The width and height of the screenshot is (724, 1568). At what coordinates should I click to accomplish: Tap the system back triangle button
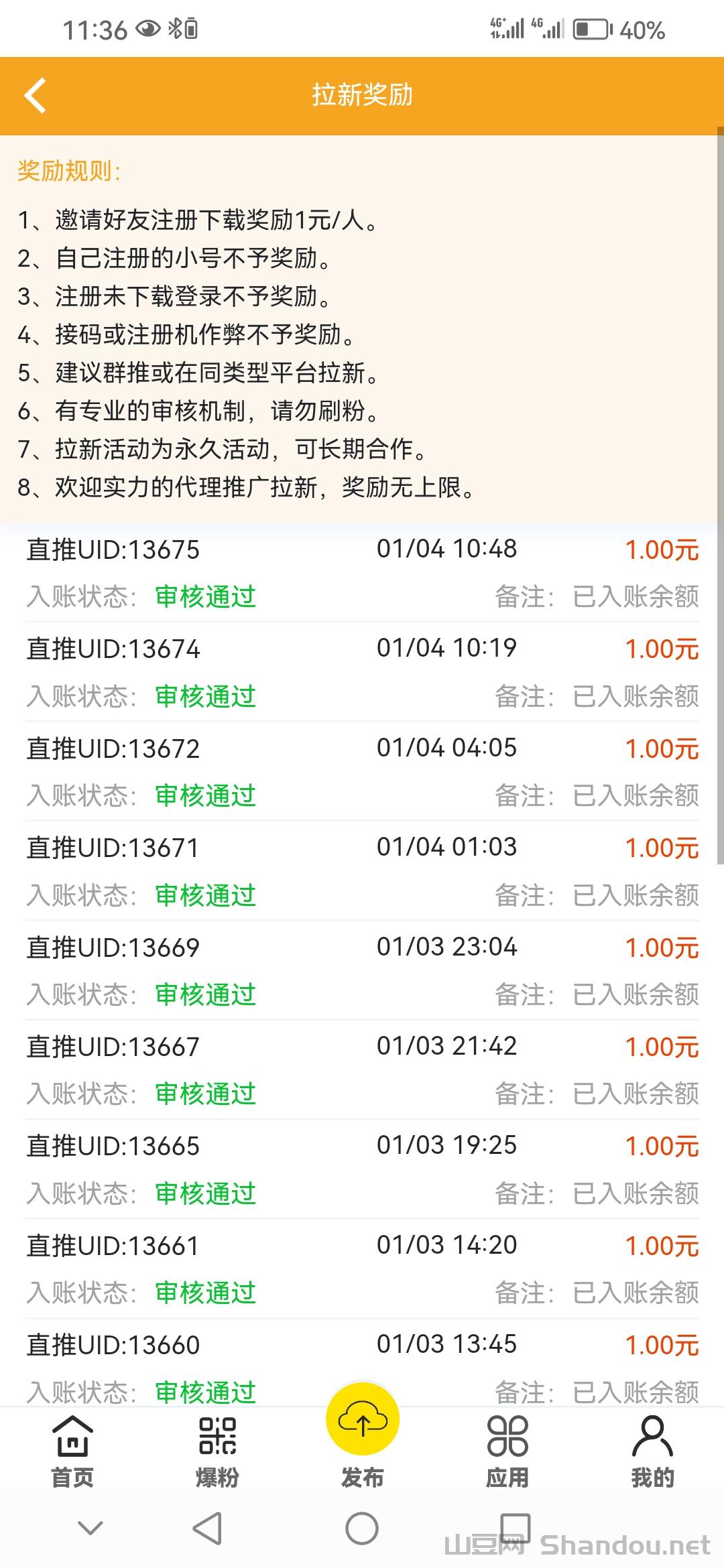click(207, 1528)
